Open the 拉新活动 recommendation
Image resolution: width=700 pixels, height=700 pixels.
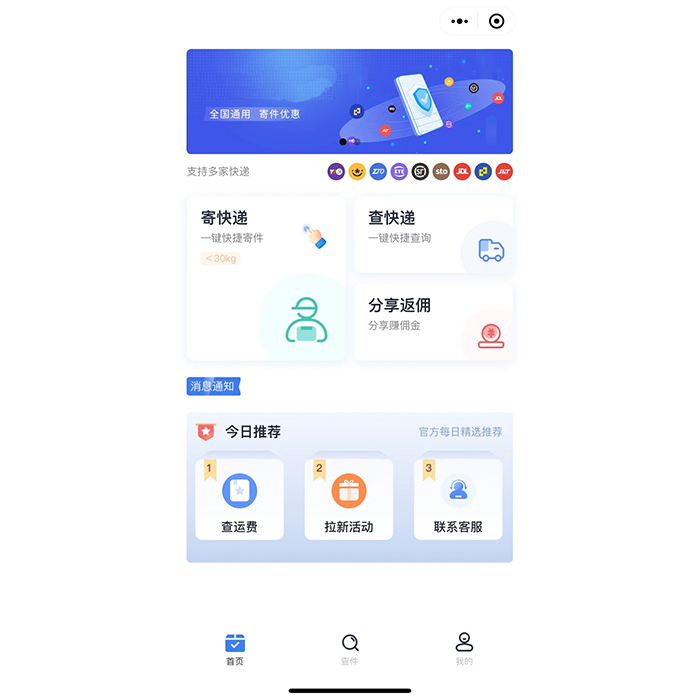[x=349, y=499]
